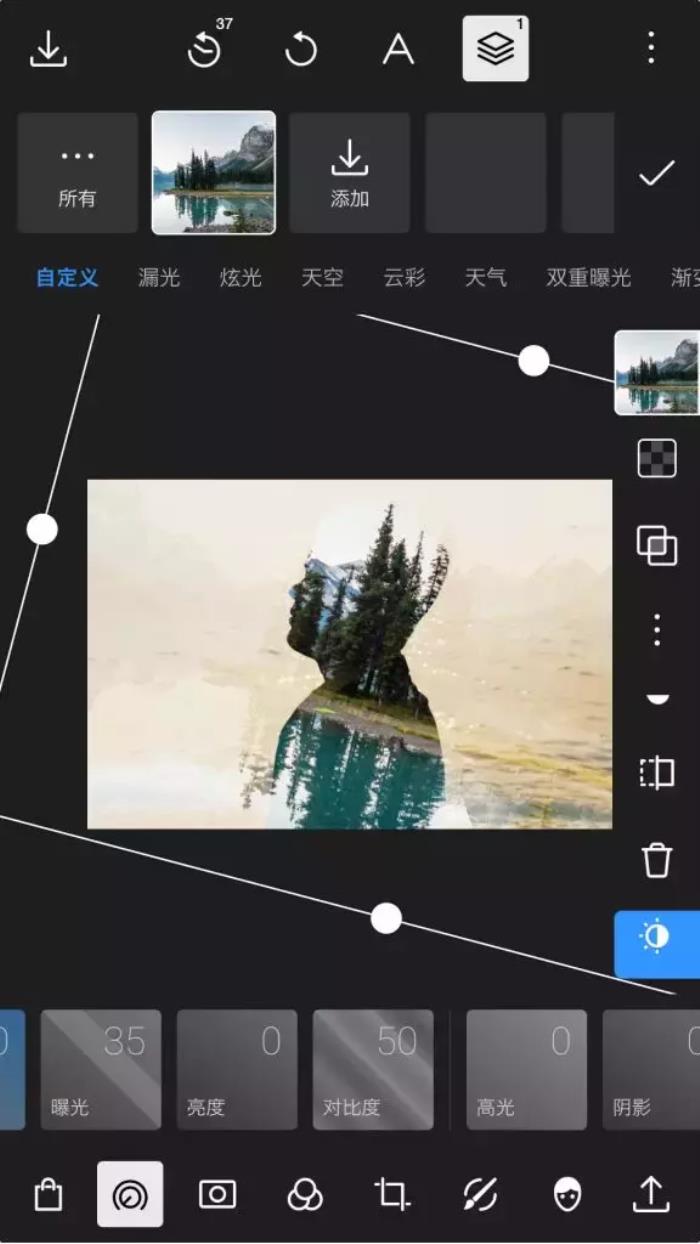The height and width of the screenshot is (1244, 700).
Task: Add text with the A tool
Action: point(398,48)
